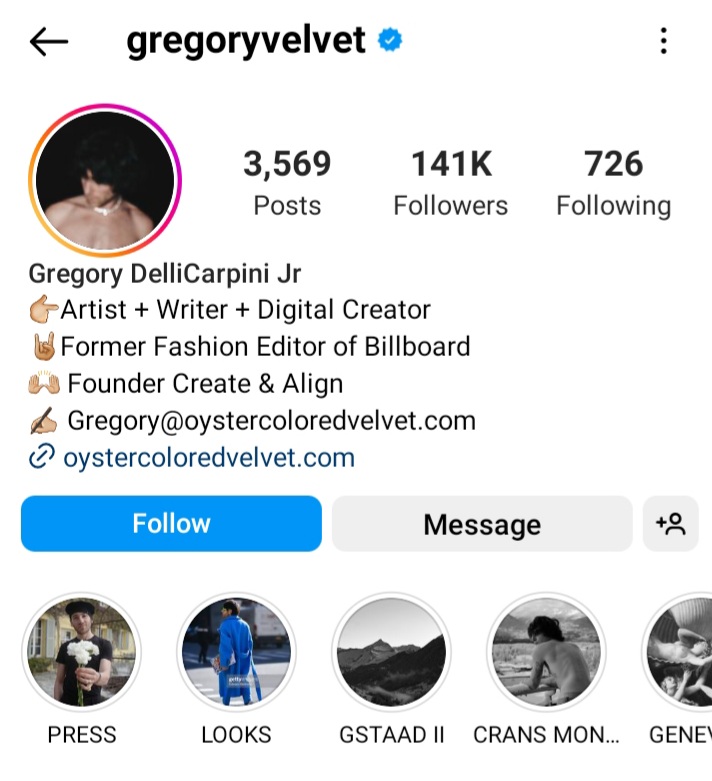Go back using the arrow icon
712x781 pixels.
[48, 42]
